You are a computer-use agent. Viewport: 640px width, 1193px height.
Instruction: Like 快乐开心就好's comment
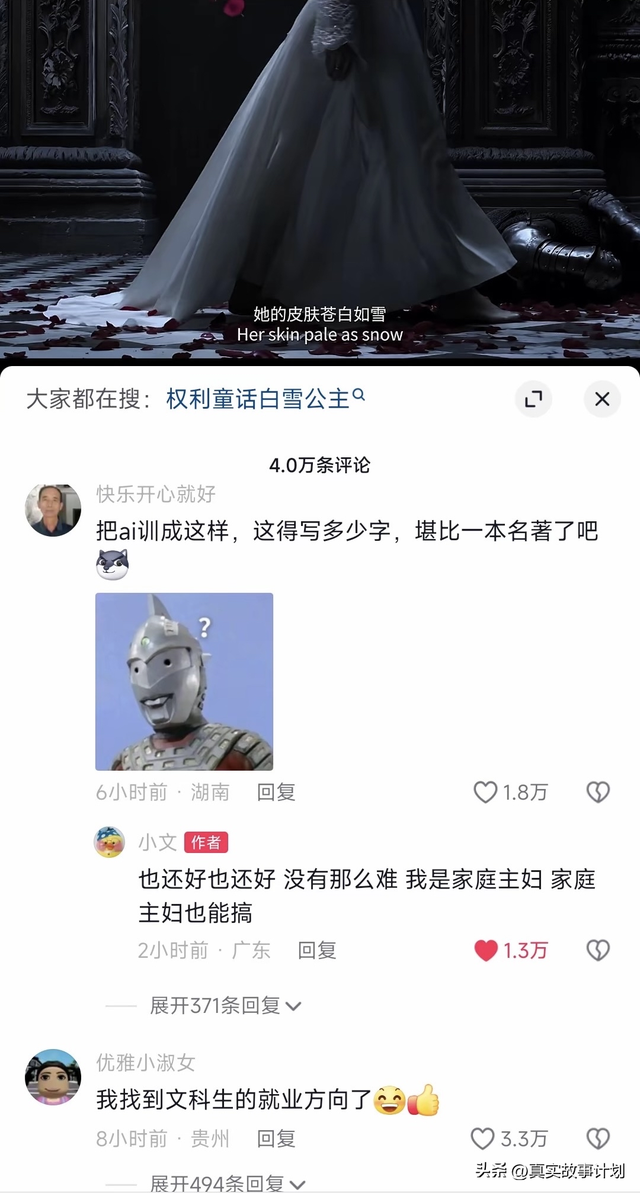pyautogui.click(x=486, y=792)
